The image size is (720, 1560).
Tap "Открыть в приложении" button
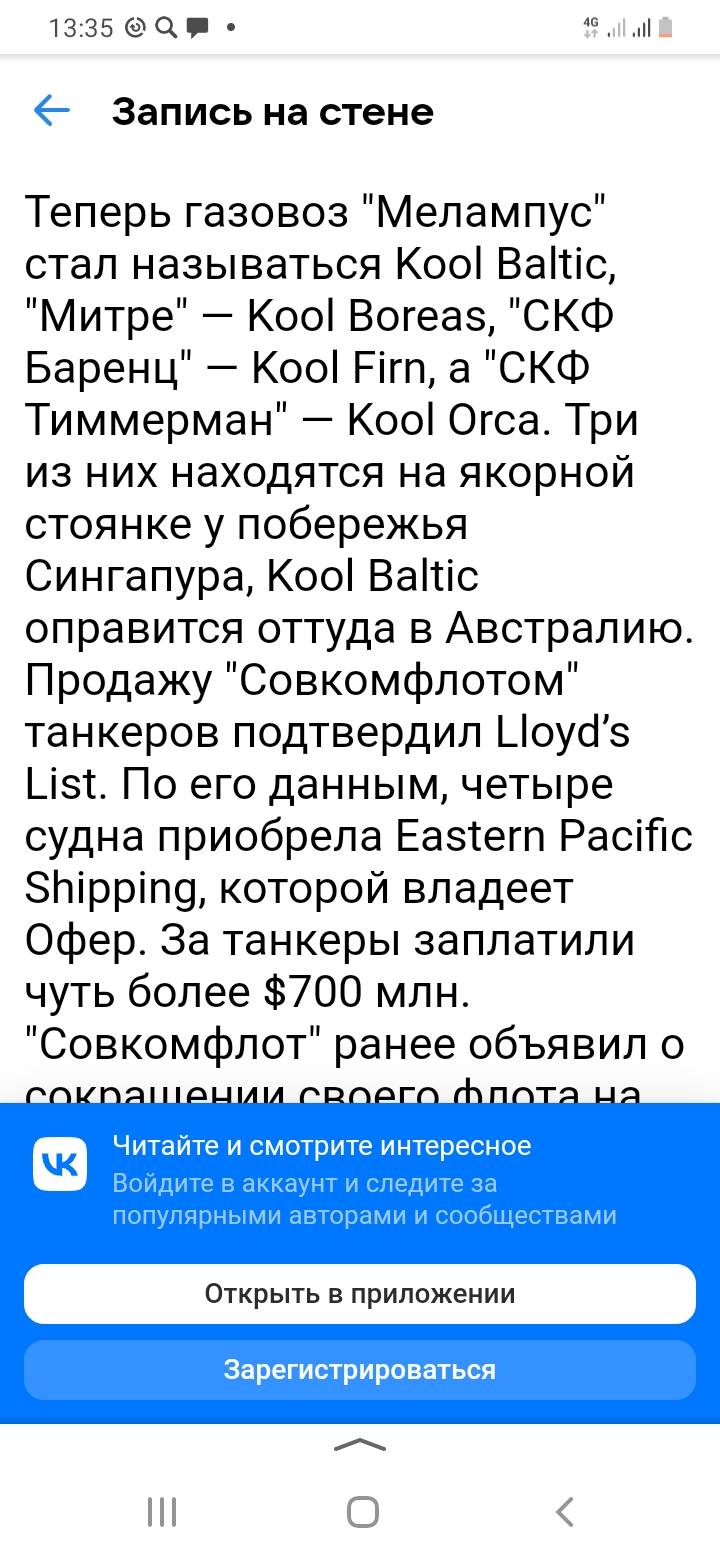click(360, 1293)
